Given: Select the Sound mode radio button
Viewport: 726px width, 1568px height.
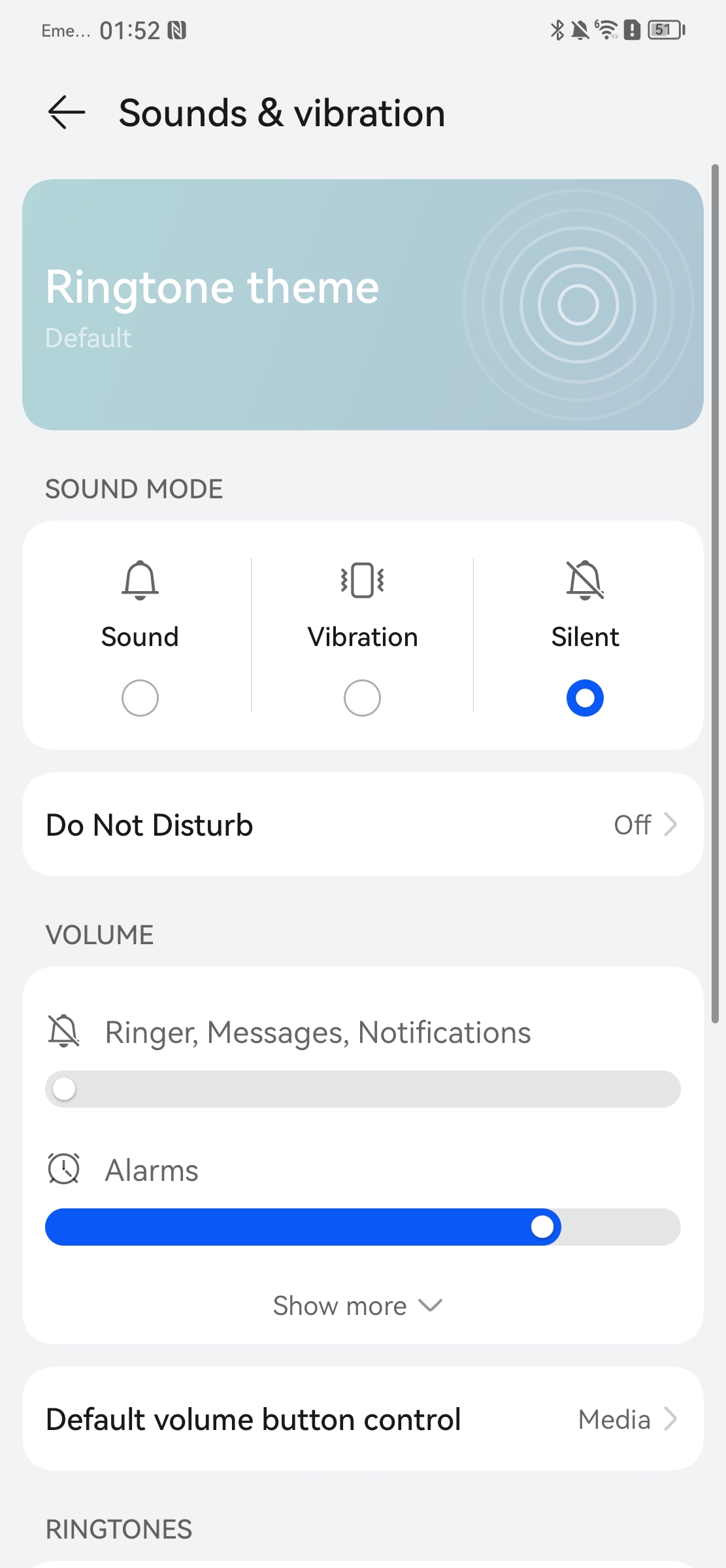Looking at the screenshot, I should (x=140, y=698).
